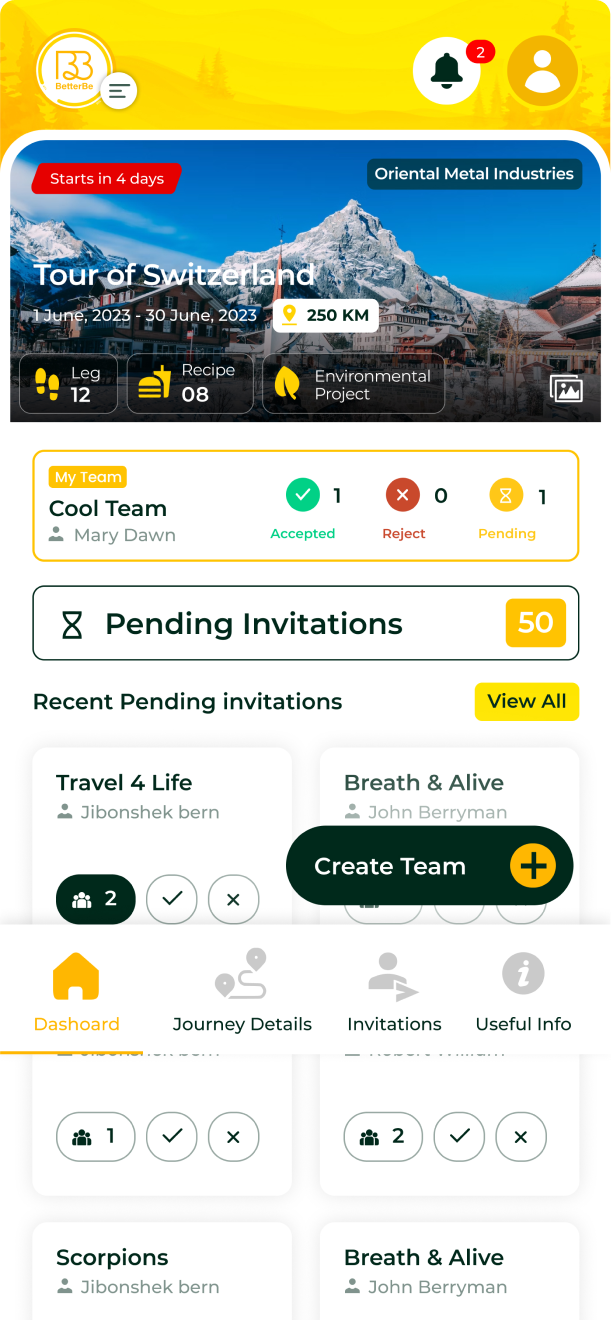Open the Recipe 08 chip
This screenshot has width=611, height=1320.
point(190,384)
